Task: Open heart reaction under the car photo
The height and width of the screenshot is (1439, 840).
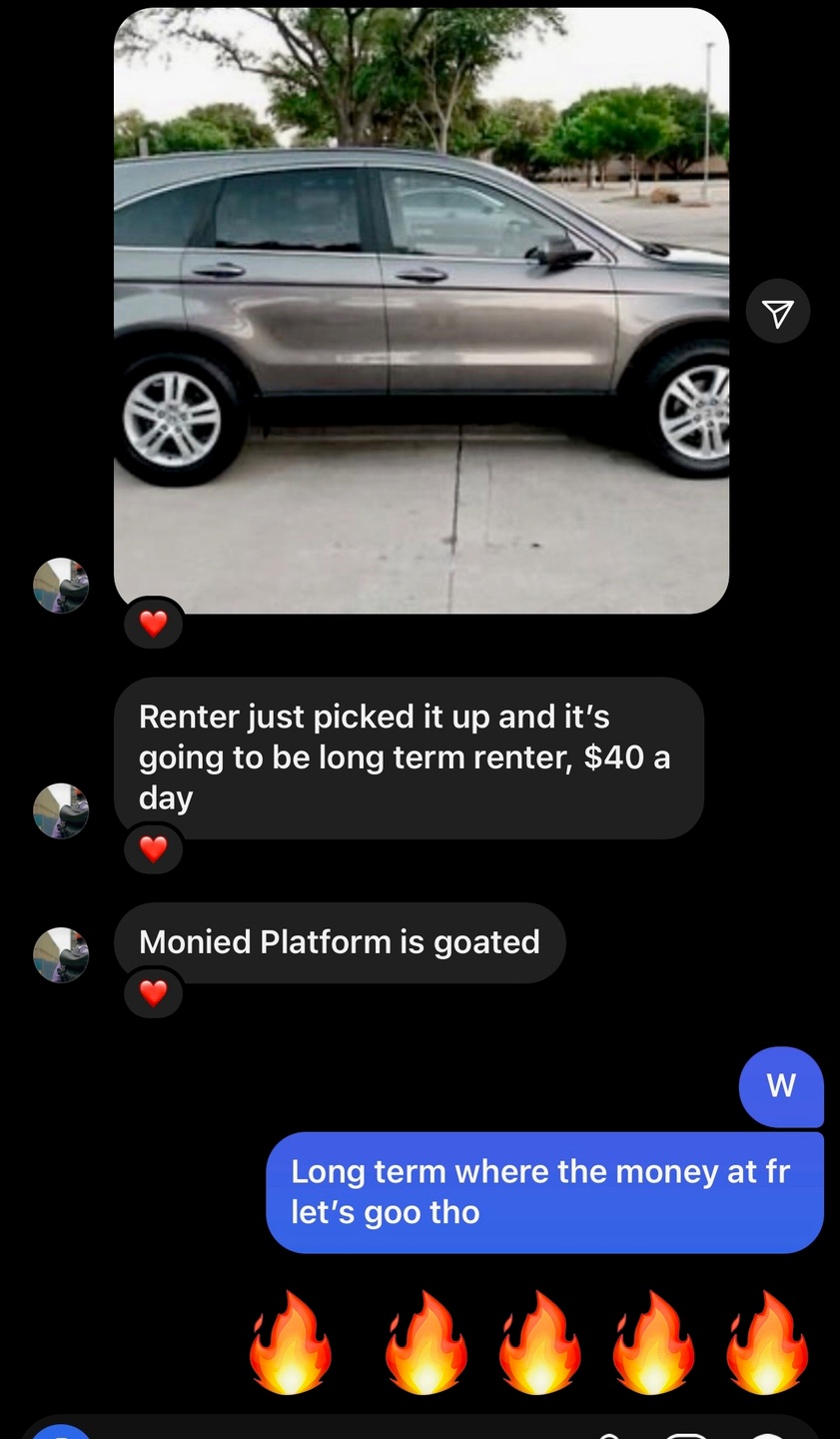Action: pyautogui.click(x=153, y=624)
